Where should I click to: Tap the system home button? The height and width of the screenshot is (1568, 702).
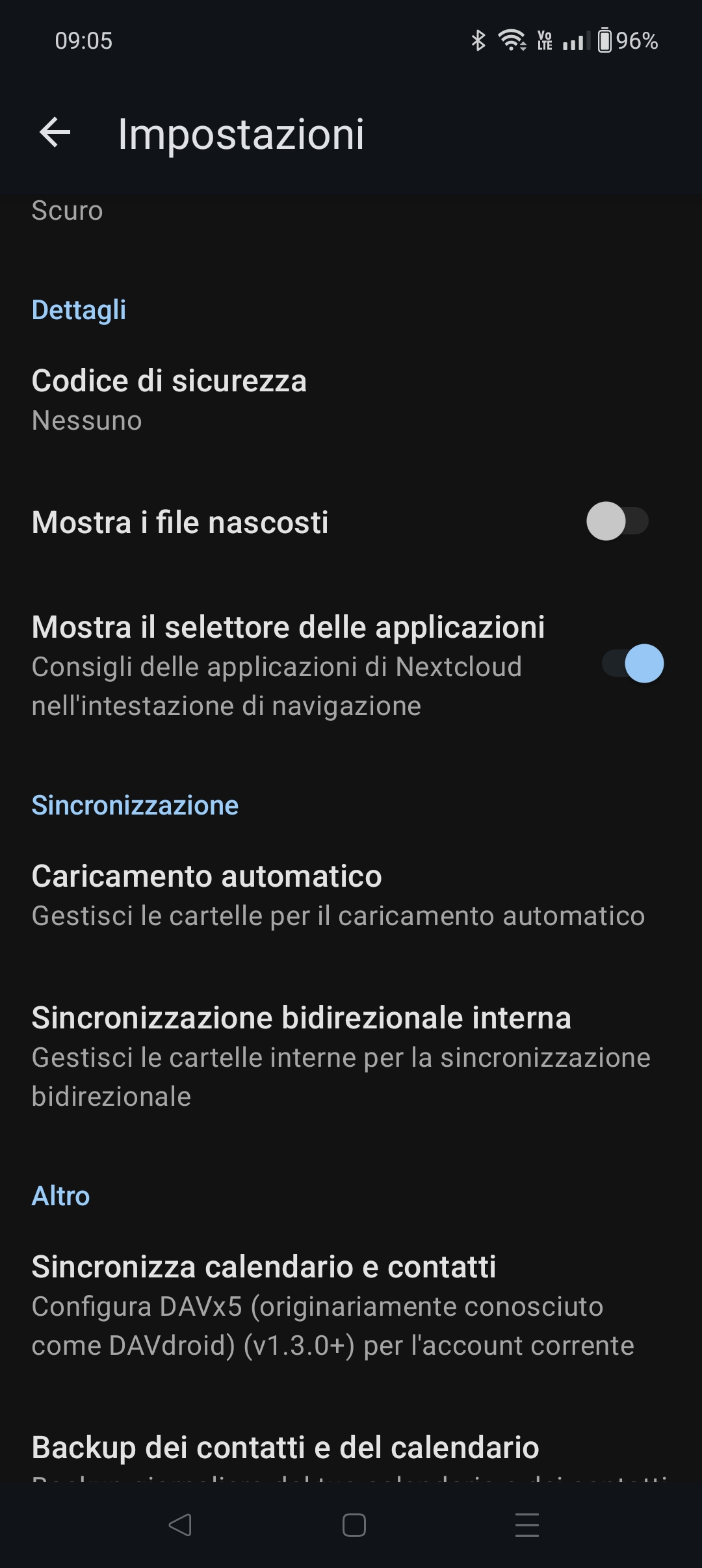[354, 1525]
